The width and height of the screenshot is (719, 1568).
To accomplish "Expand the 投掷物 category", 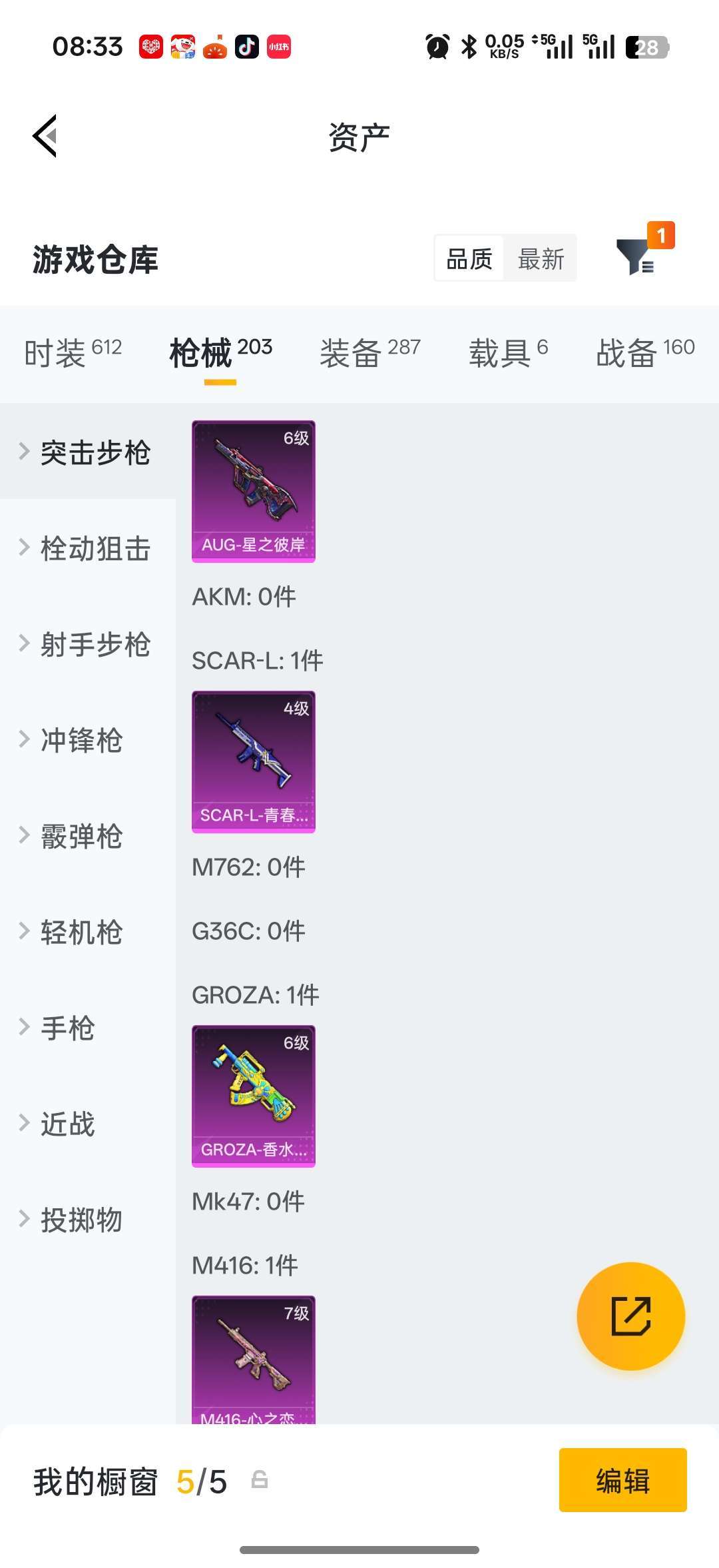I will pyautogui.click(x=82, y=1220).
